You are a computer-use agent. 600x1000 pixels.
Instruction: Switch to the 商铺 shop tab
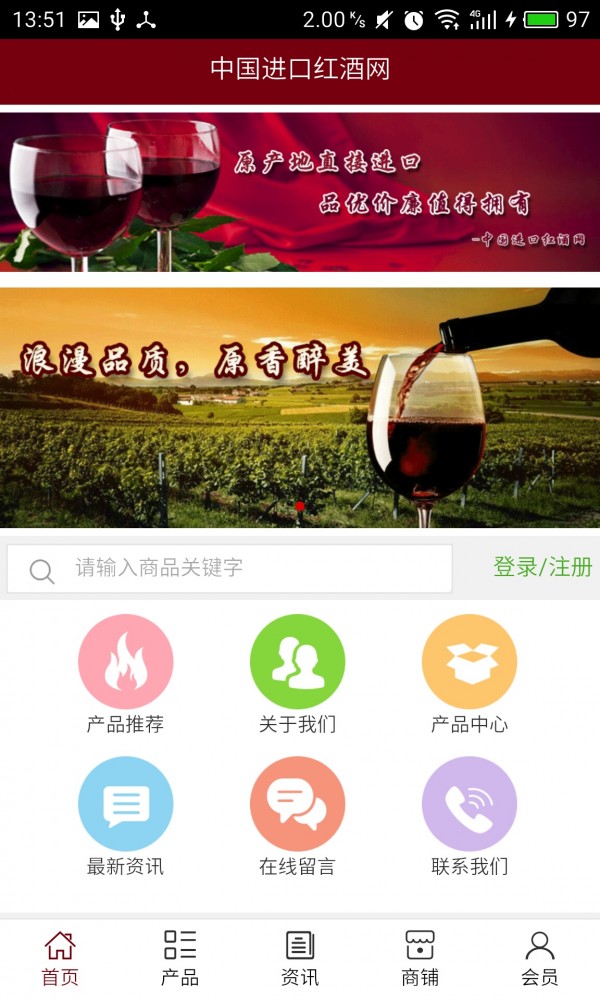pyautogui.click(x=420, y=958)
